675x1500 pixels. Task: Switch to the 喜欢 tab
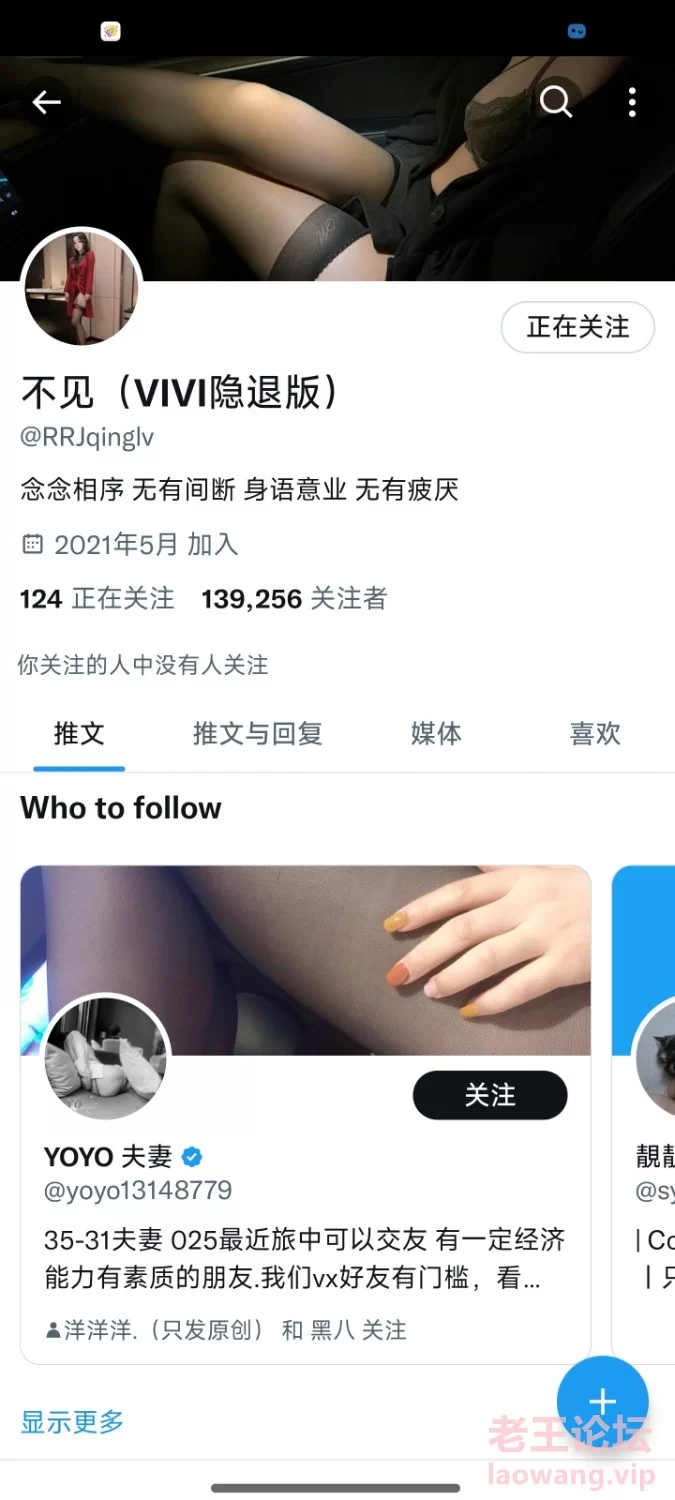[x=595, y=733]
